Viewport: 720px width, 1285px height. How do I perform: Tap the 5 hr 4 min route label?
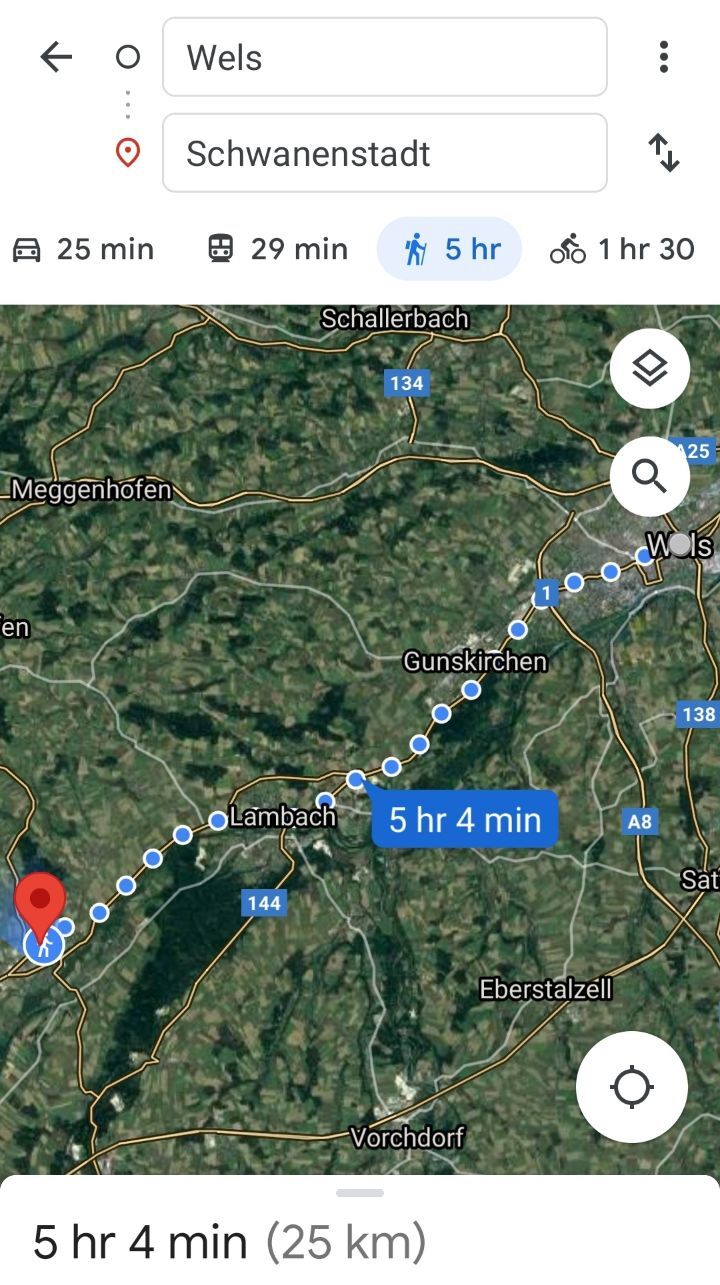(464, 820)
